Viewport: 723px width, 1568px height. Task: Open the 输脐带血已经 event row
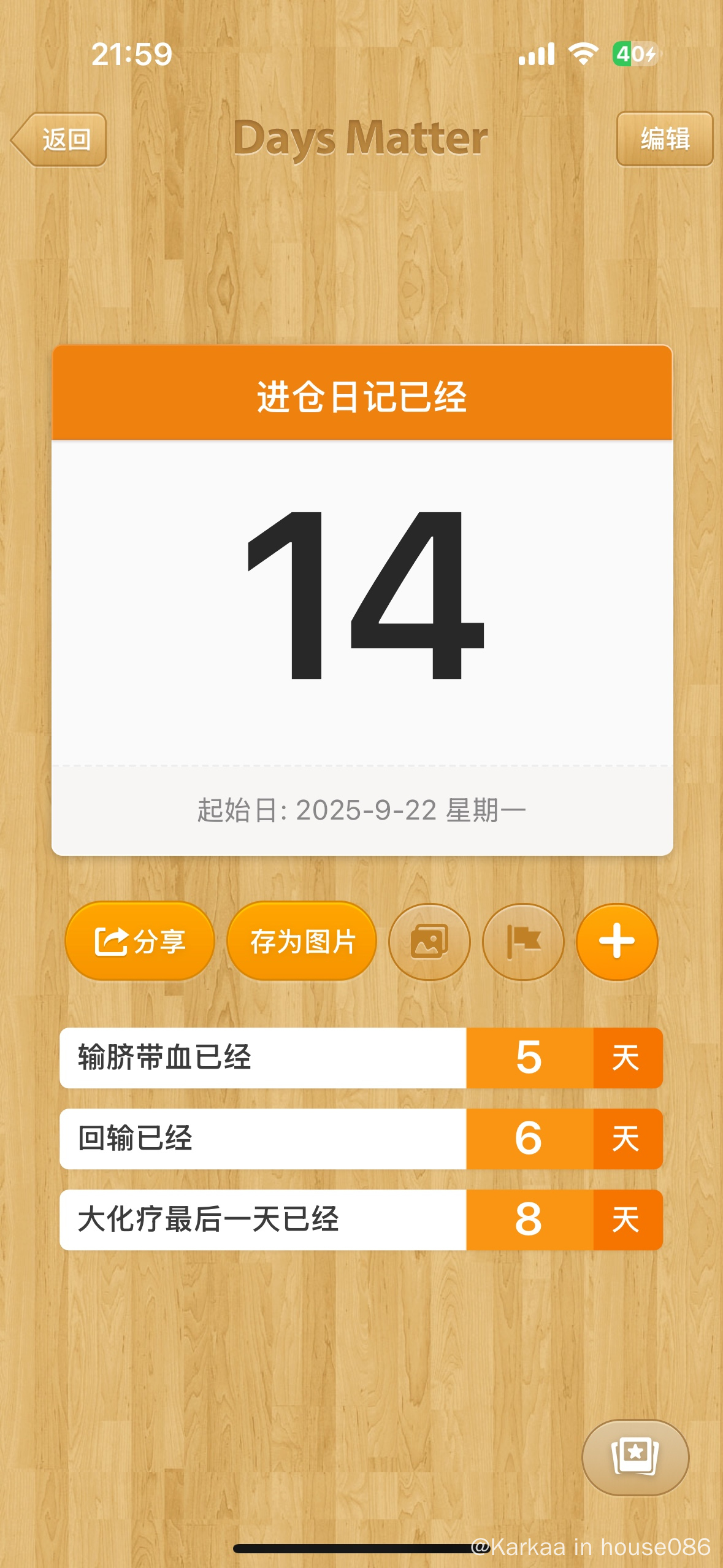361,1058
